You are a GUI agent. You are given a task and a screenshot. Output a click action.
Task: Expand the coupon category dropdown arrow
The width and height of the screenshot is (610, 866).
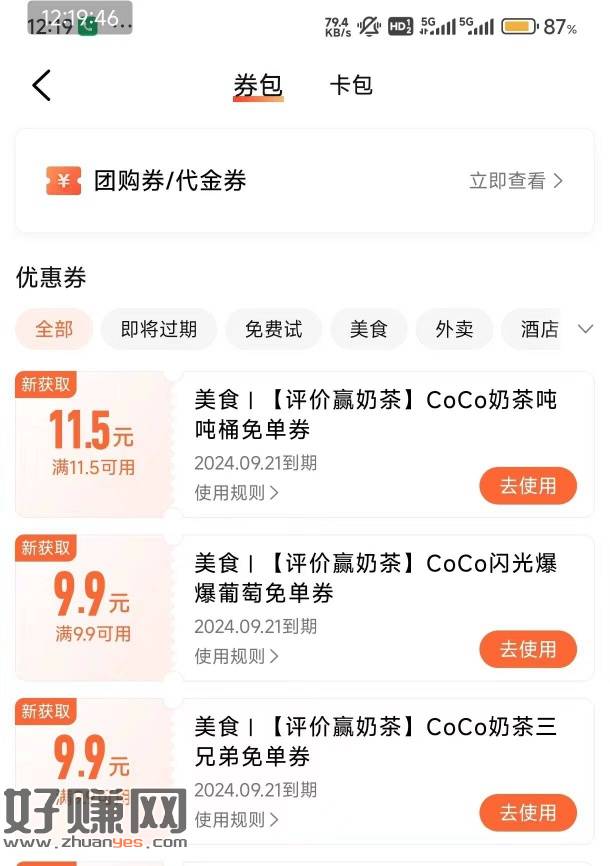click(x=586, y=329)
